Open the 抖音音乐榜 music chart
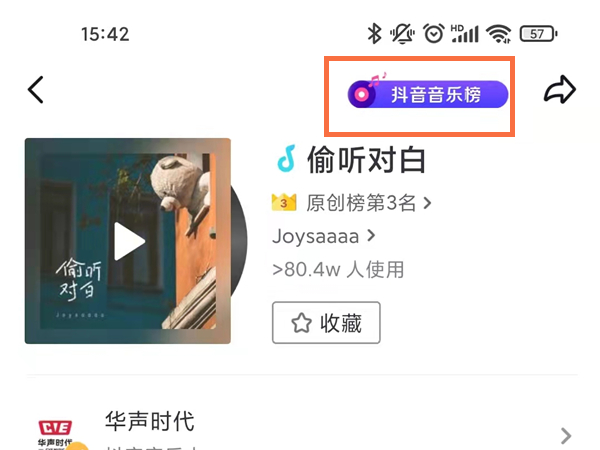This screenshot has width=600, height=450. point(428,95)
